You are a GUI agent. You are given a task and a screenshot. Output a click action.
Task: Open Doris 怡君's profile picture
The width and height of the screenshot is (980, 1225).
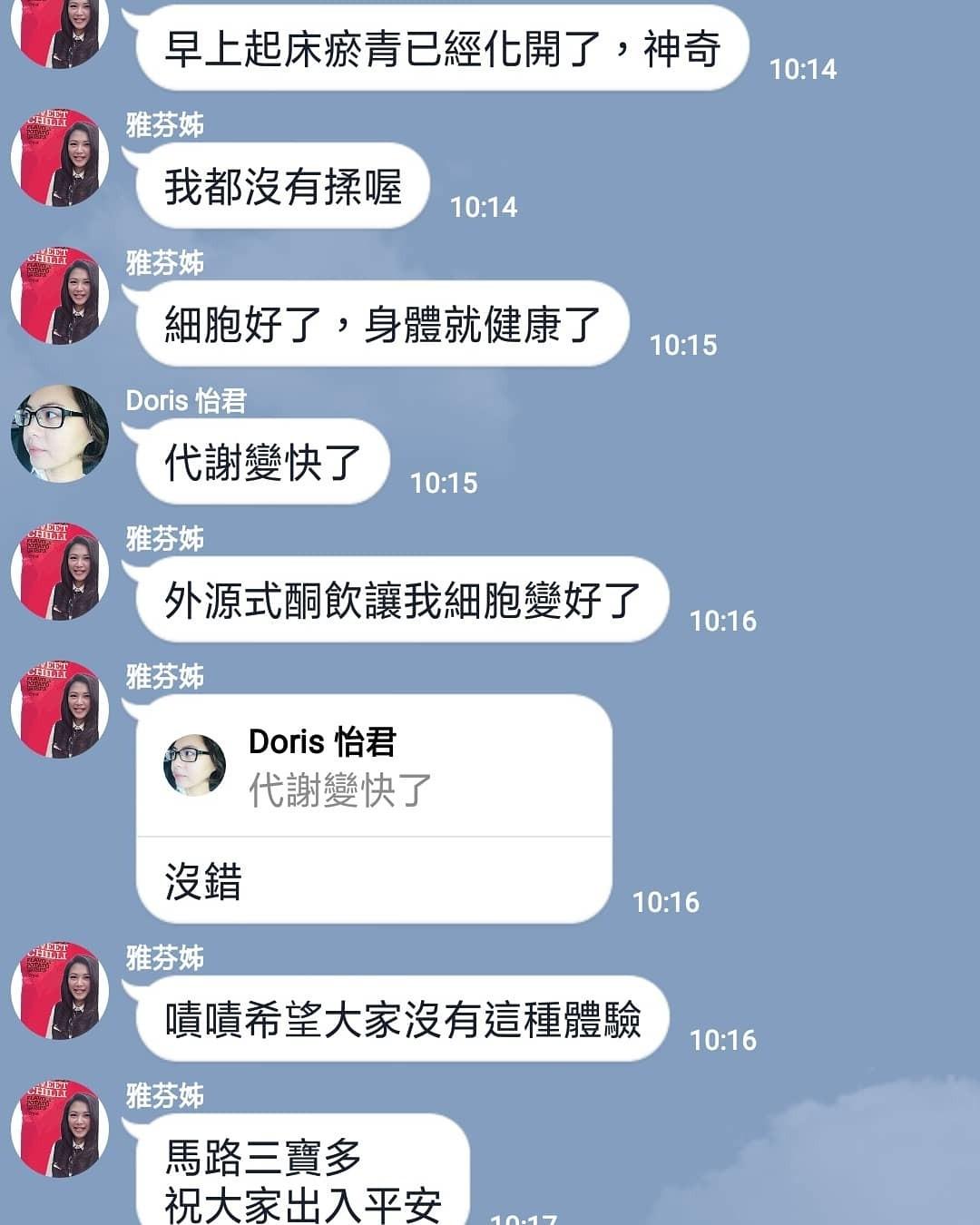click(x=60, y=434)
